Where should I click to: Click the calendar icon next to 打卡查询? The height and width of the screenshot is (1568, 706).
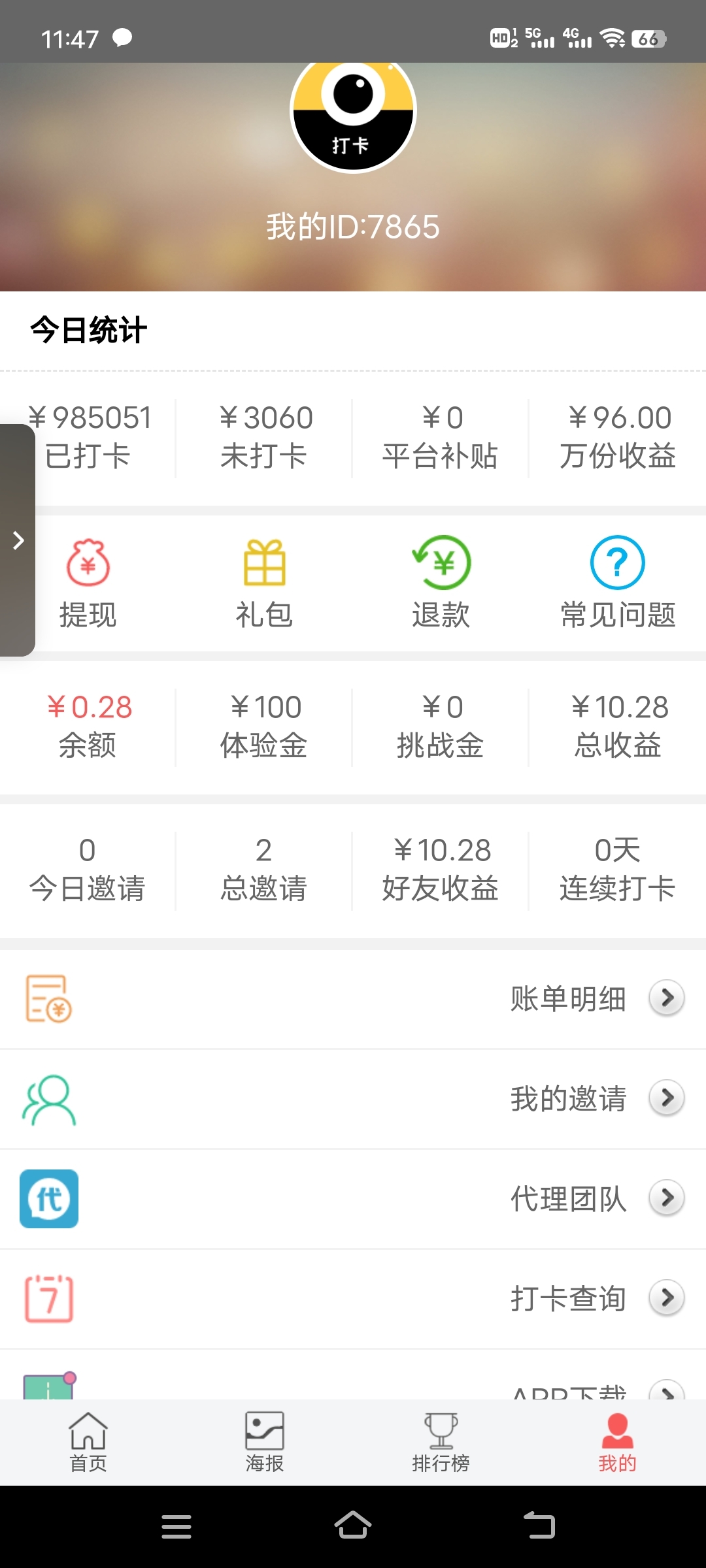48,1299
